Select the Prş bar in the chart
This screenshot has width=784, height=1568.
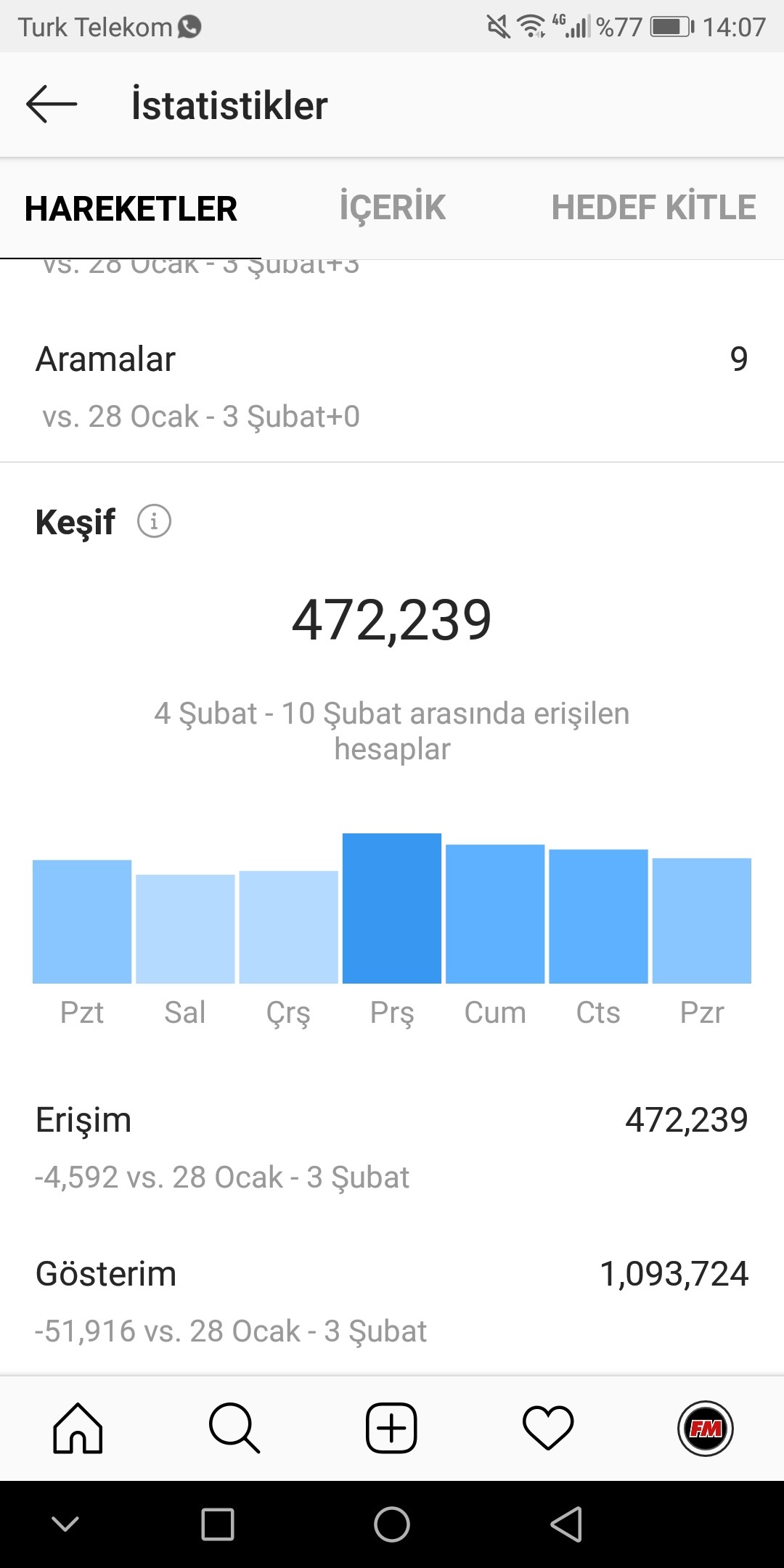point(392,908)
